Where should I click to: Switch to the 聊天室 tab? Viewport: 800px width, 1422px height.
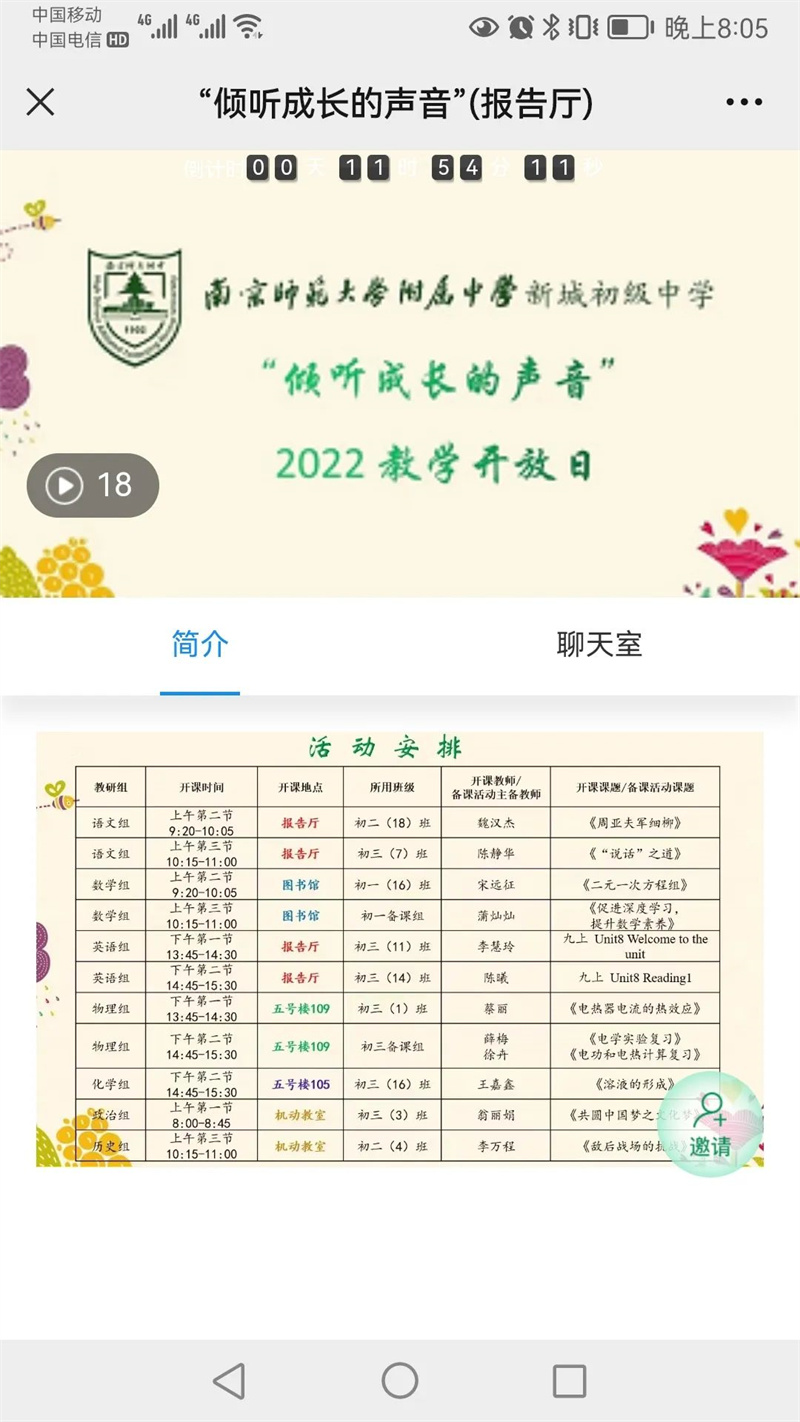599,645
